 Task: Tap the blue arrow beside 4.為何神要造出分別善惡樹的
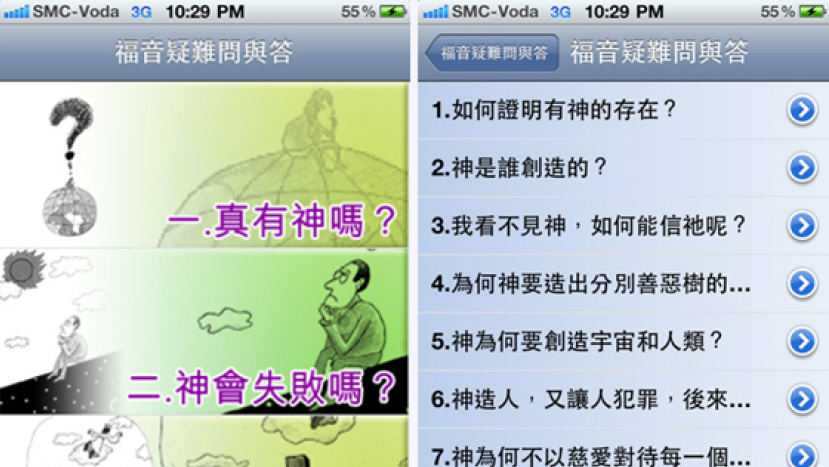click(x=802, y=283)
